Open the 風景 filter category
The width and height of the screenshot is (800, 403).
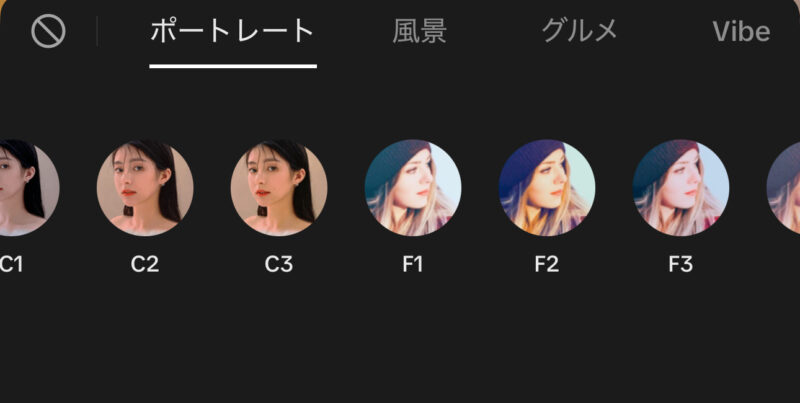click(419, 32)
